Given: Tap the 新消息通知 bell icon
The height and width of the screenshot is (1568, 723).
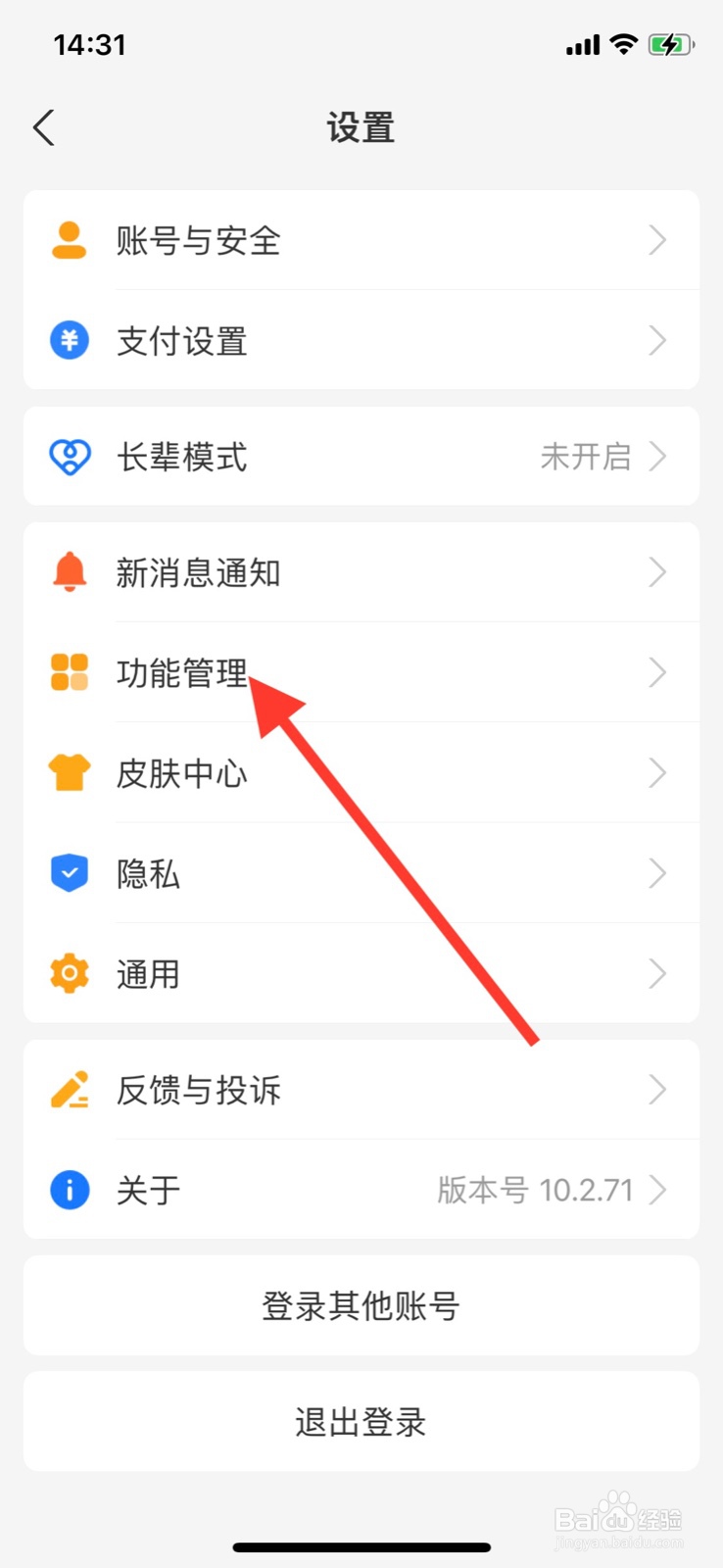Looking at the screenshot, I should (69, 572).
